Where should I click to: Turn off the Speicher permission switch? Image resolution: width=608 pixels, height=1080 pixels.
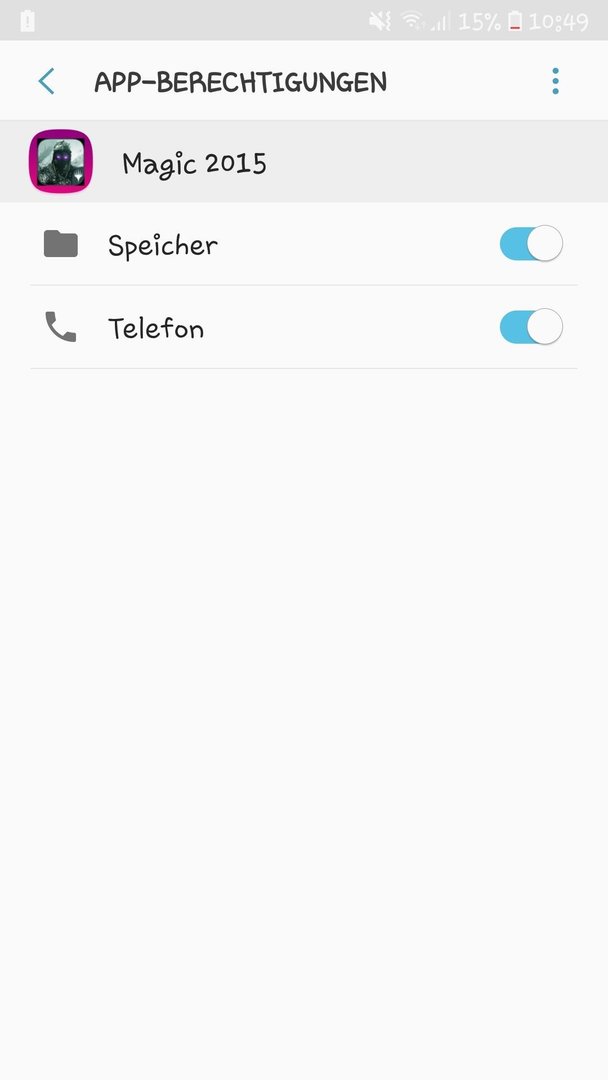[531, 244]
